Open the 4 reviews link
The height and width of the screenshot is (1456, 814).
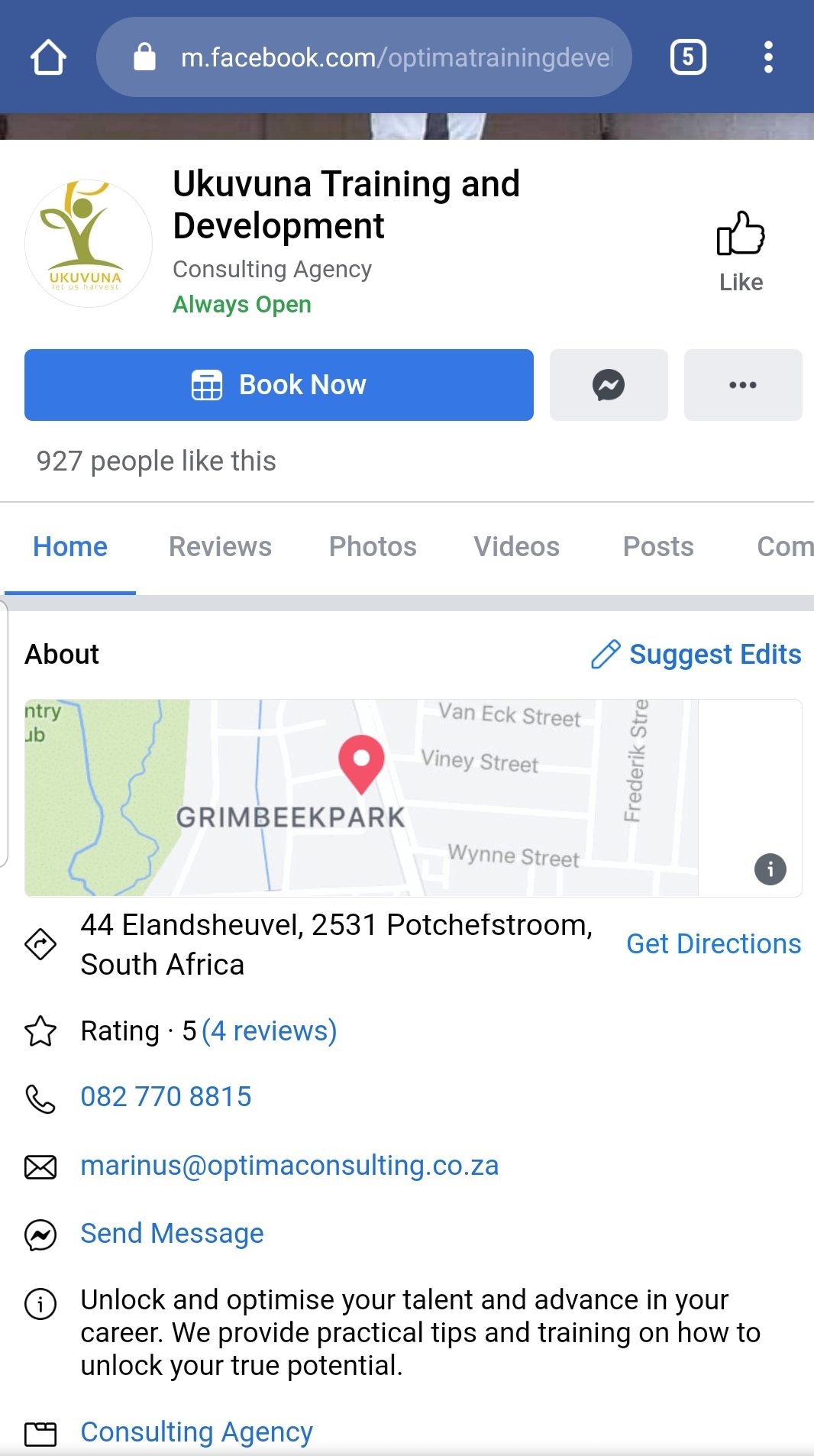[x=269, y=1031]
